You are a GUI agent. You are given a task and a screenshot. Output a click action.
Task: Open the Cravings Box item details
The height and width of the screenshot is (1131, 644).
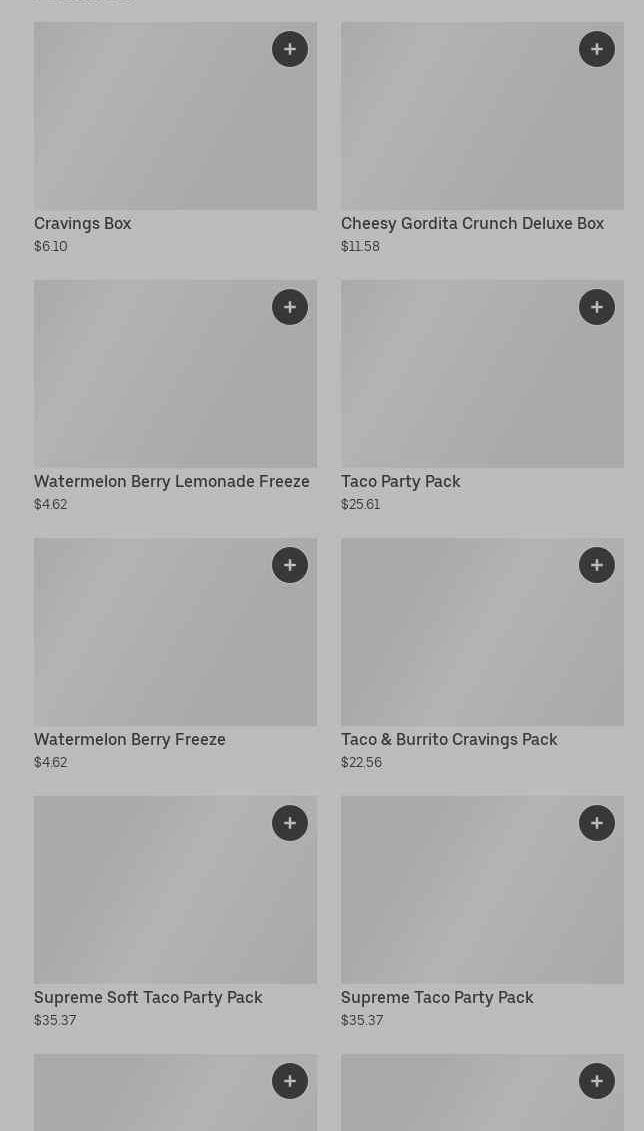tap(175, 138)
